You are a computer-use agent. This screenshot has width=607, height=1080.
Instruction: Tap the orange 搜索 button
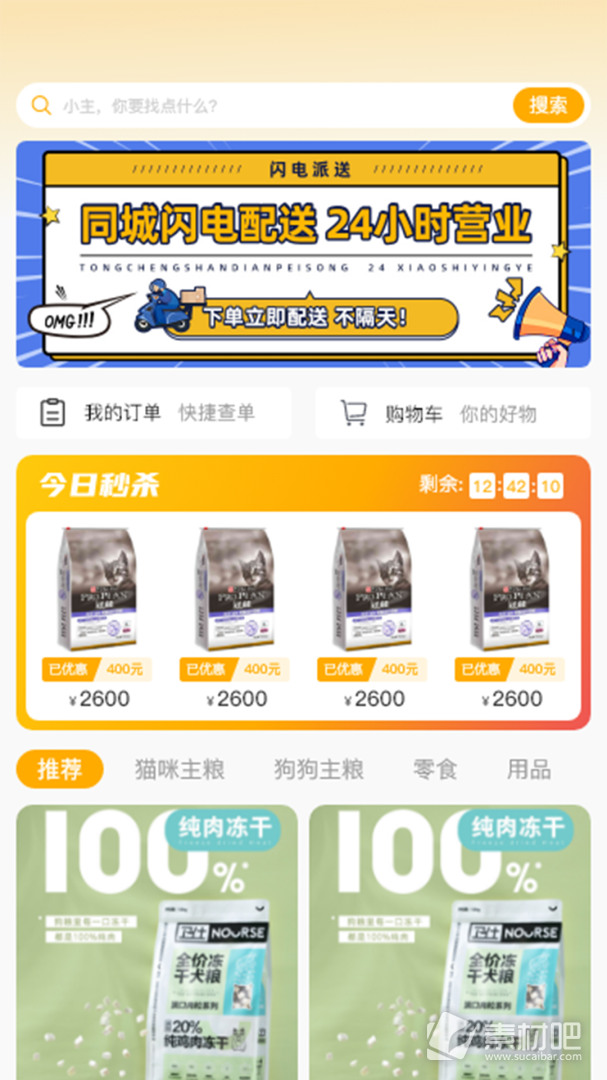click(x=548, y=105)
